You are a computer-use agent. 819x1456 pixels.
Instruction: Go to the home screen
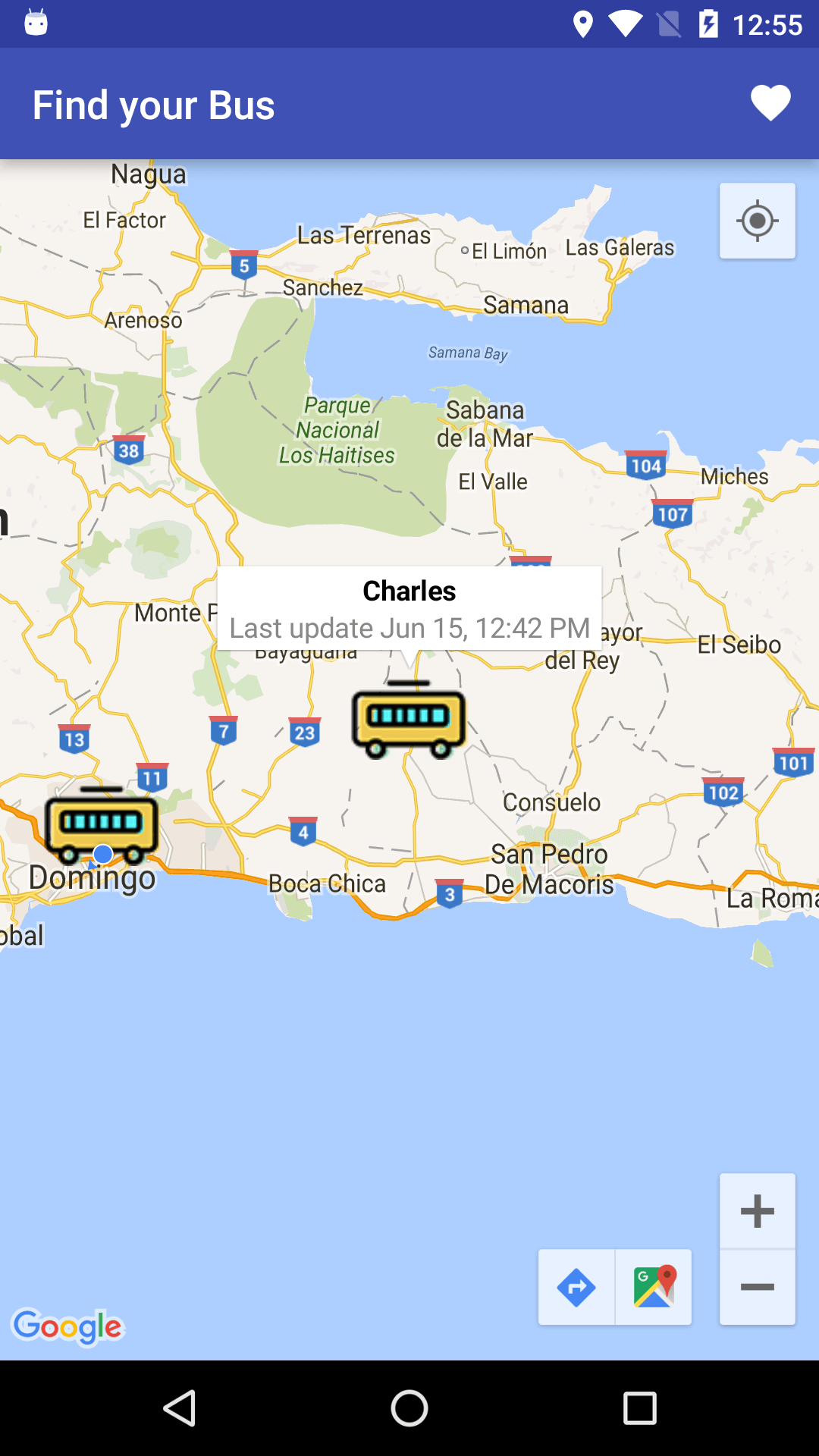[x=409, y=1408]
